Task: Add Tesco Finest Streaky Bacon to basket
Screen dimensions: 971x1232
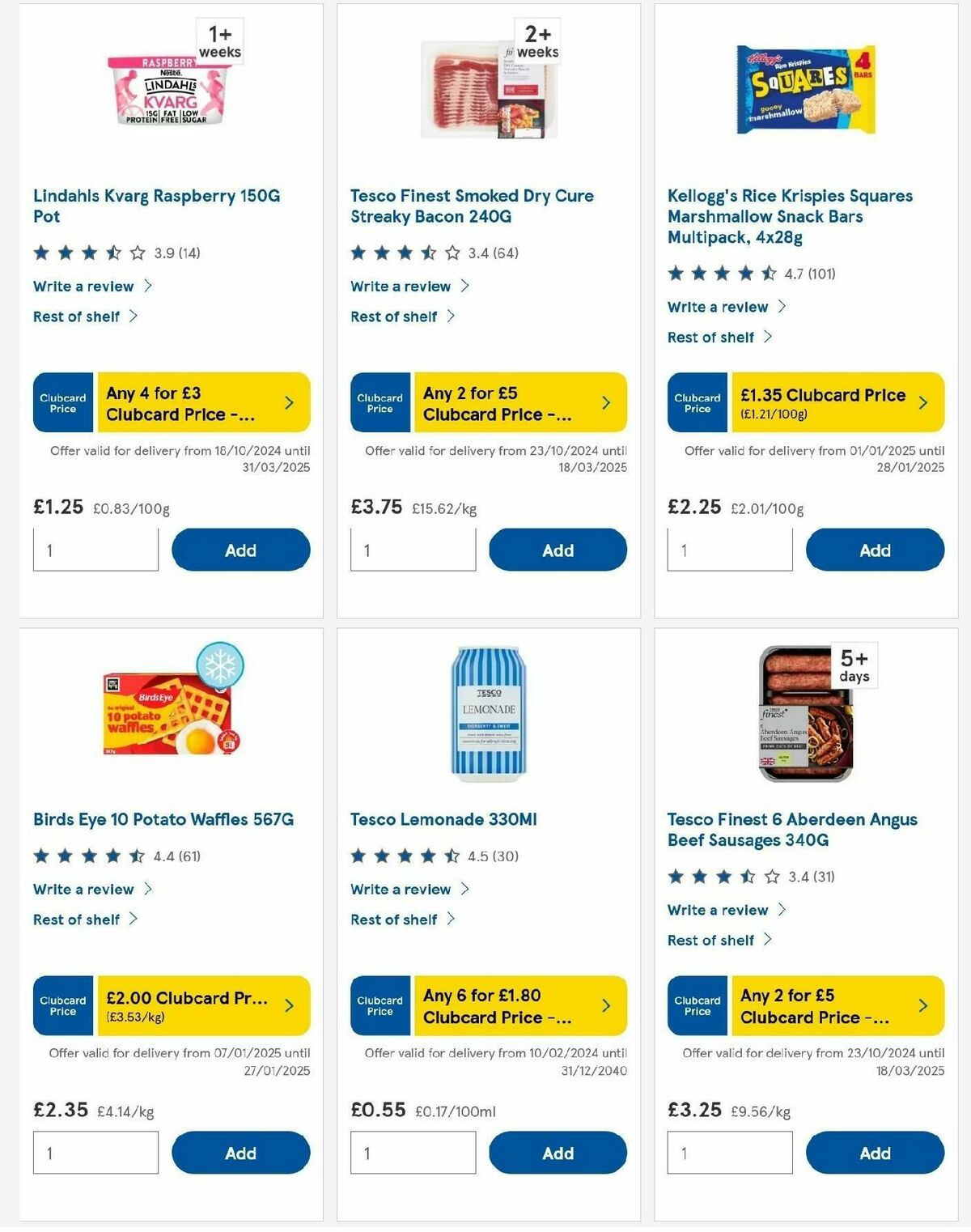Action: coord(558,550)
